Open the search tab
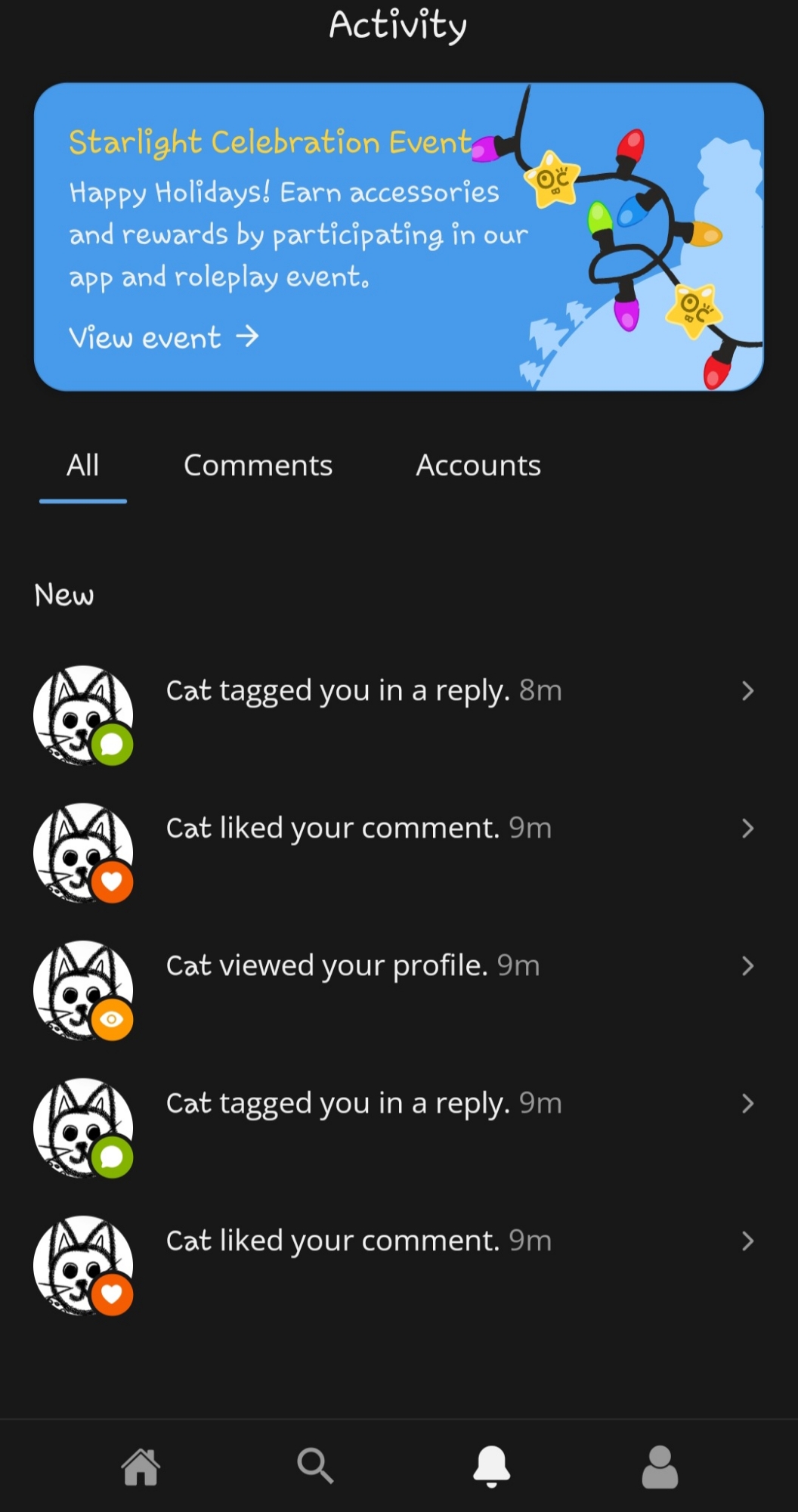Screen dimensions: 798x1512 (x=315, y=1467)
